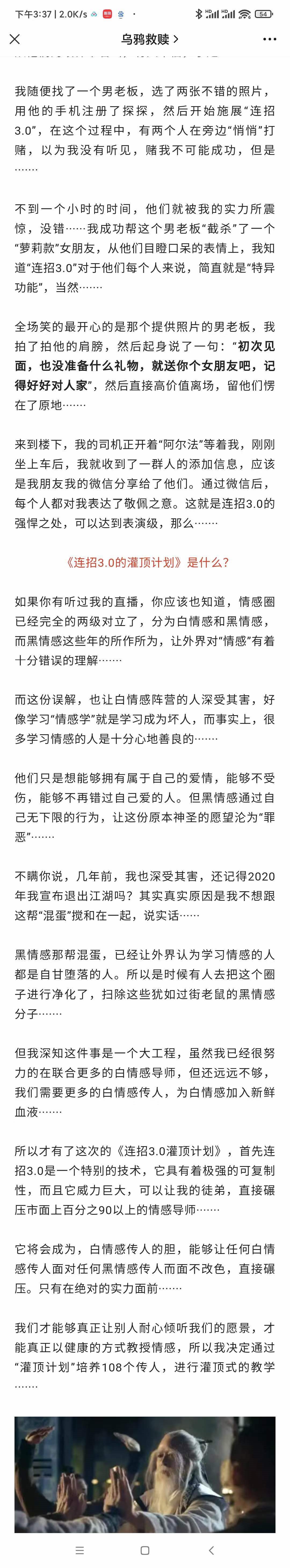Open the three-dot more options menu
Viewport: 290px width, 1568px height.
click(269, 40)
